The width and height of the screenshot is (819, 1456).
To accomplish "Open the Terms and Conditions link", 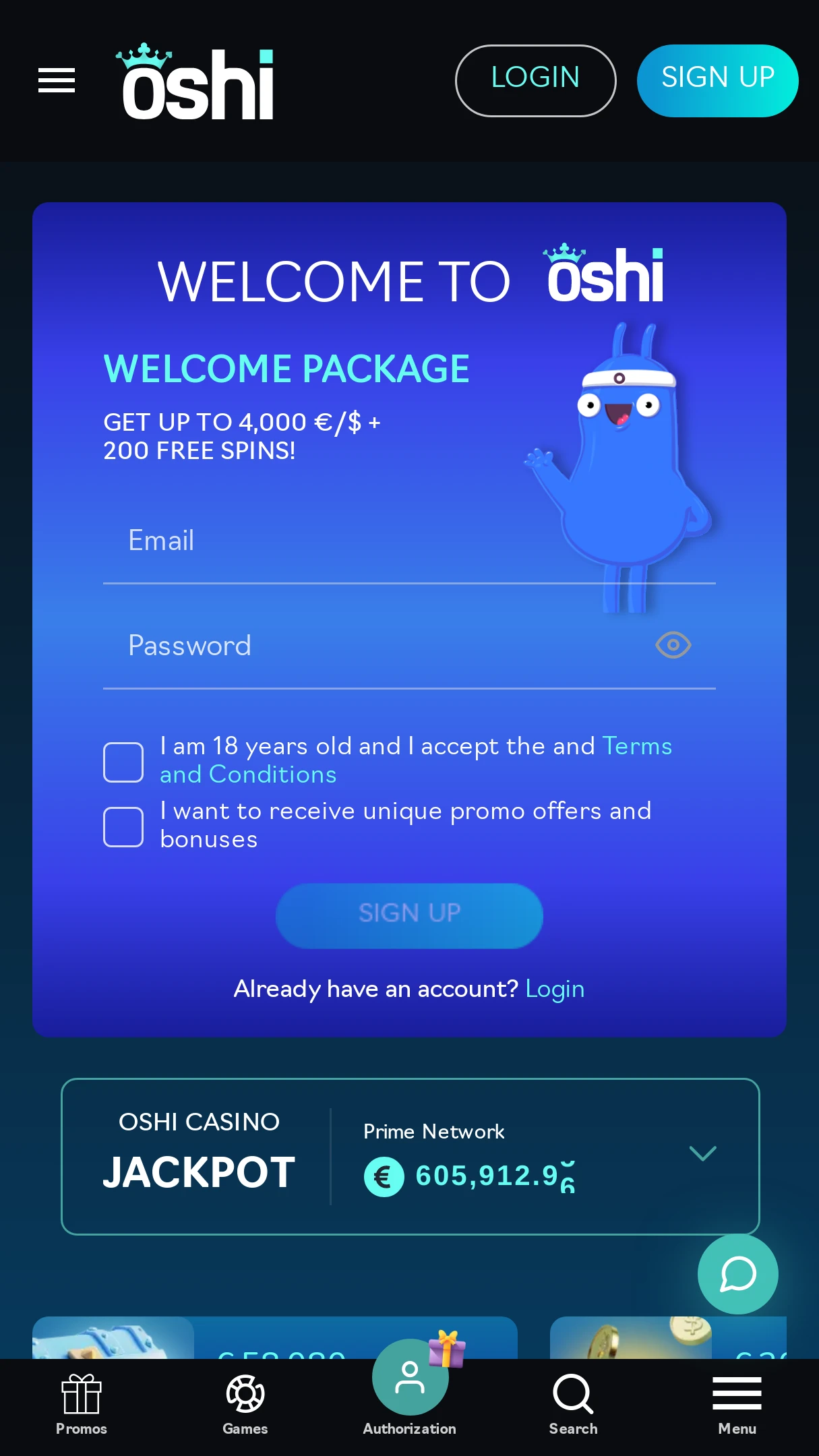I will point(416,760).
